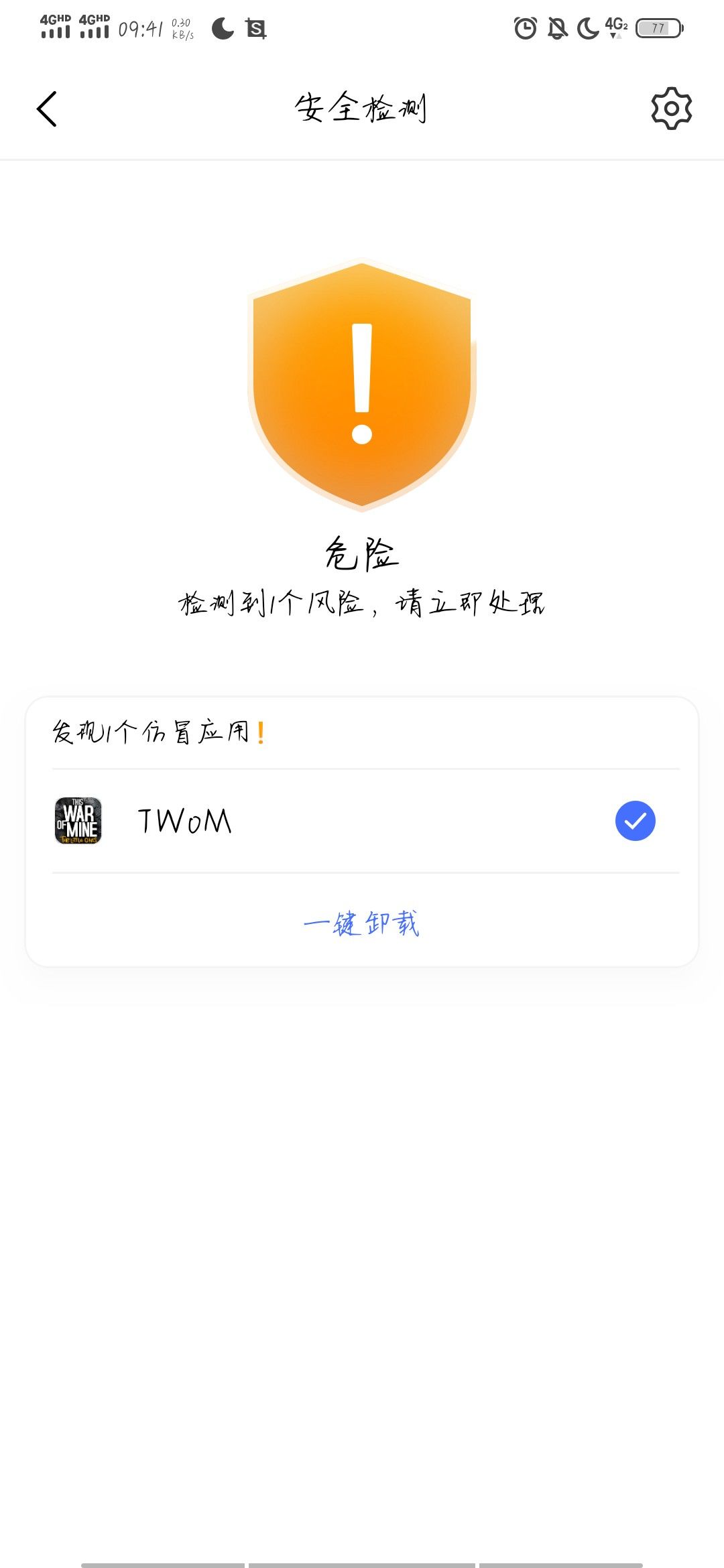Tap the do-not-disturb moon icon in status bar

tap(221, 28)
